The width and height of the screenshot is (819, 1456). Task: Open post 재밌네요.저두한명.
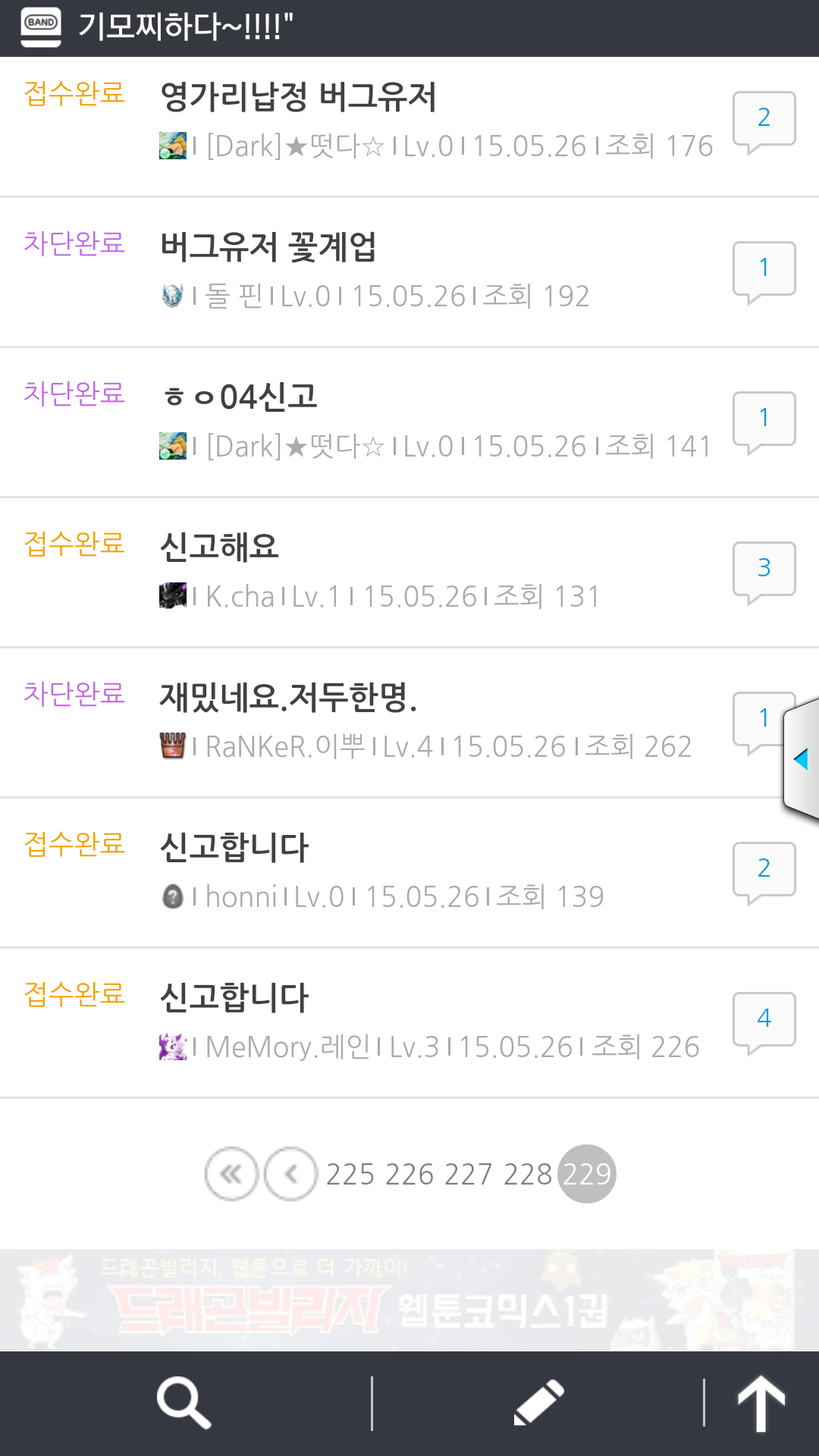(288, 697)
